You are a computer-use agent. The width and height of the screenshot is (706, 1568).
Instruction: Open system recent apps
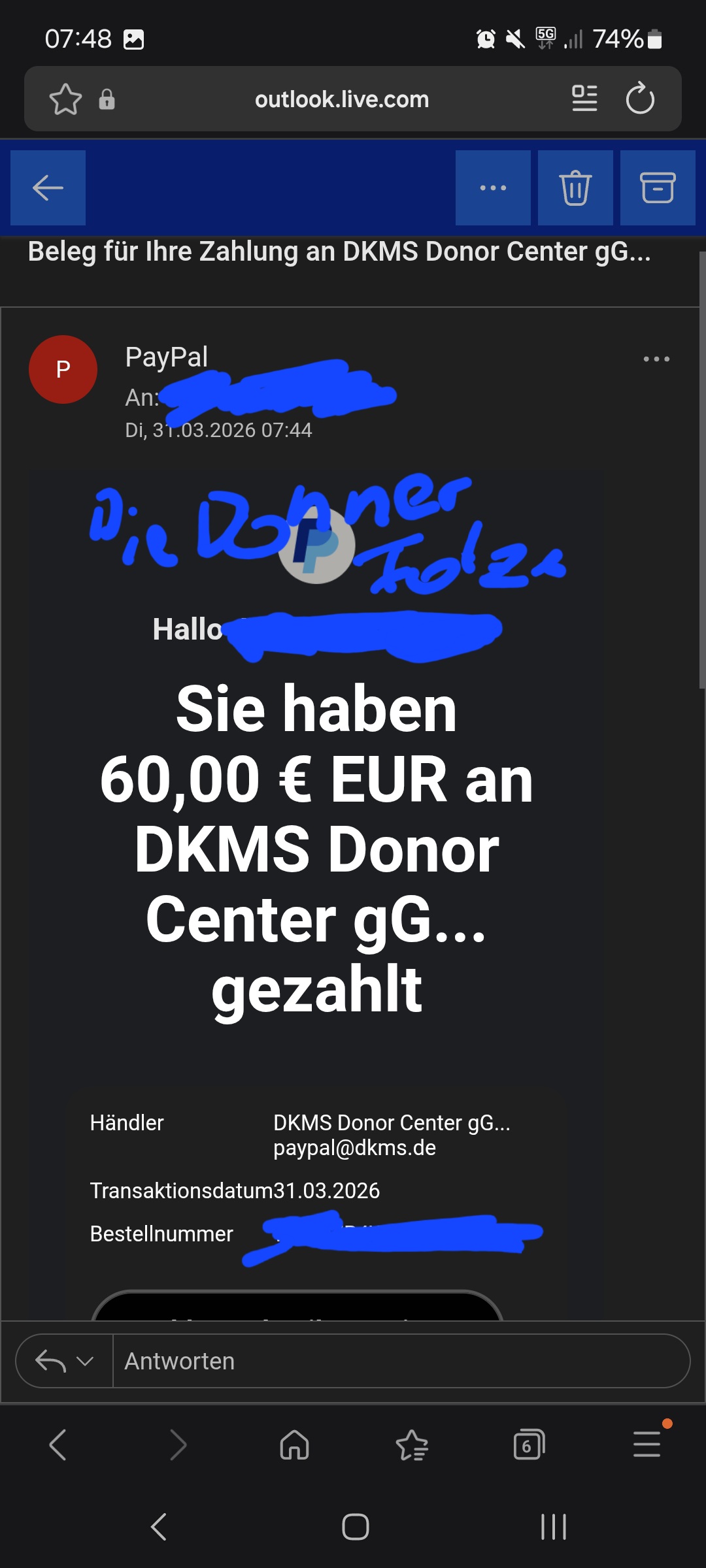point(553,1527)
